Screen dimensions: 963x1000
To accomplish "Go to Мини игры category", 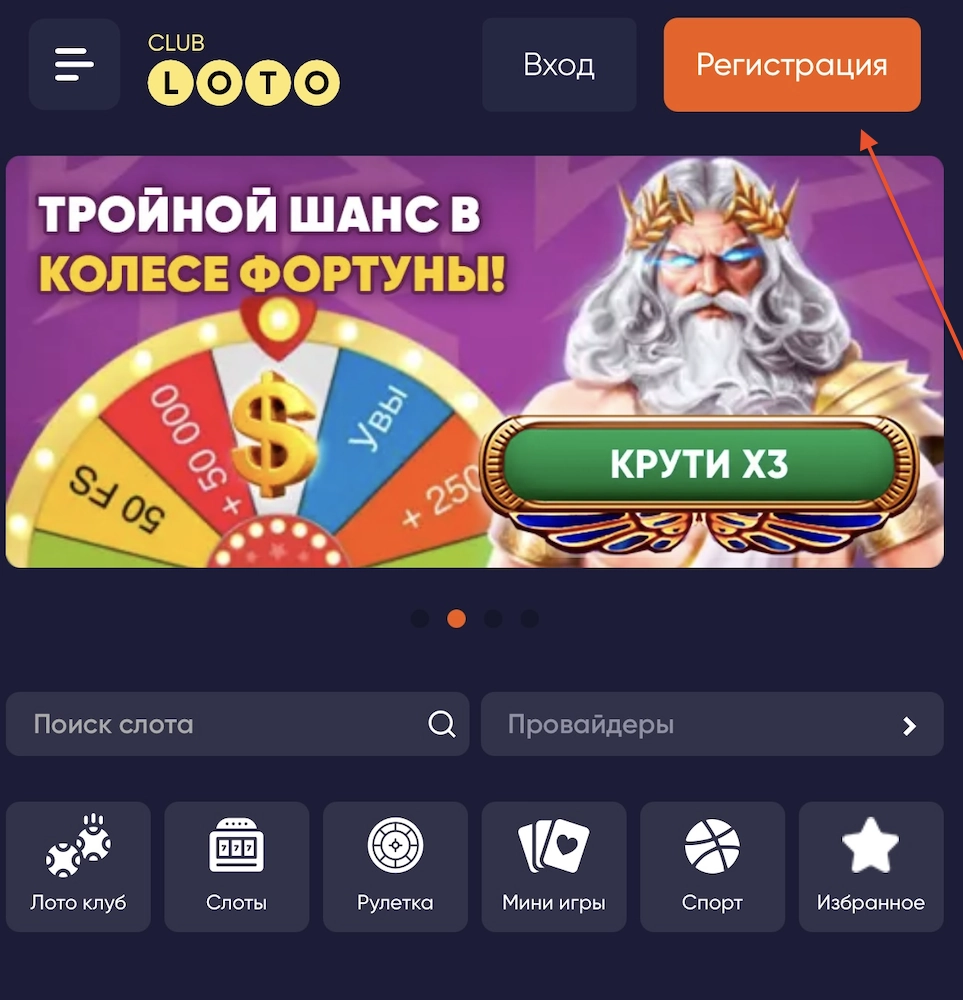I will point(554,866).
